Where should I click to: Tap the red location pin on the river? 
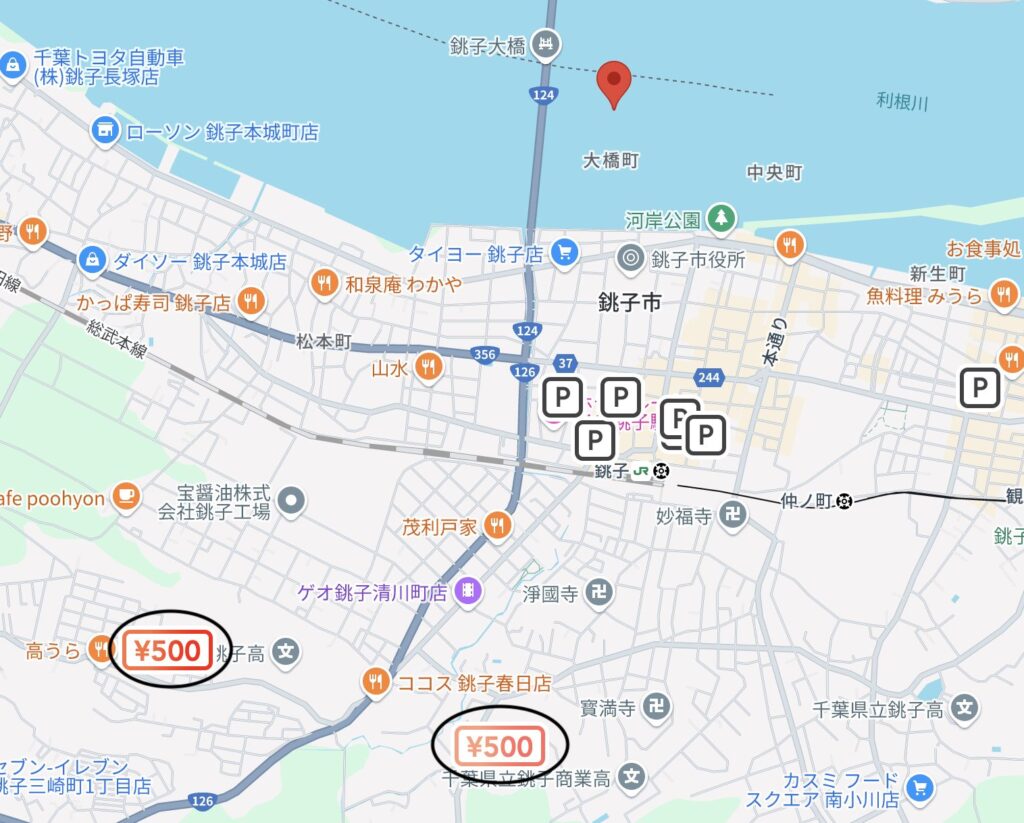click(614, 83)
